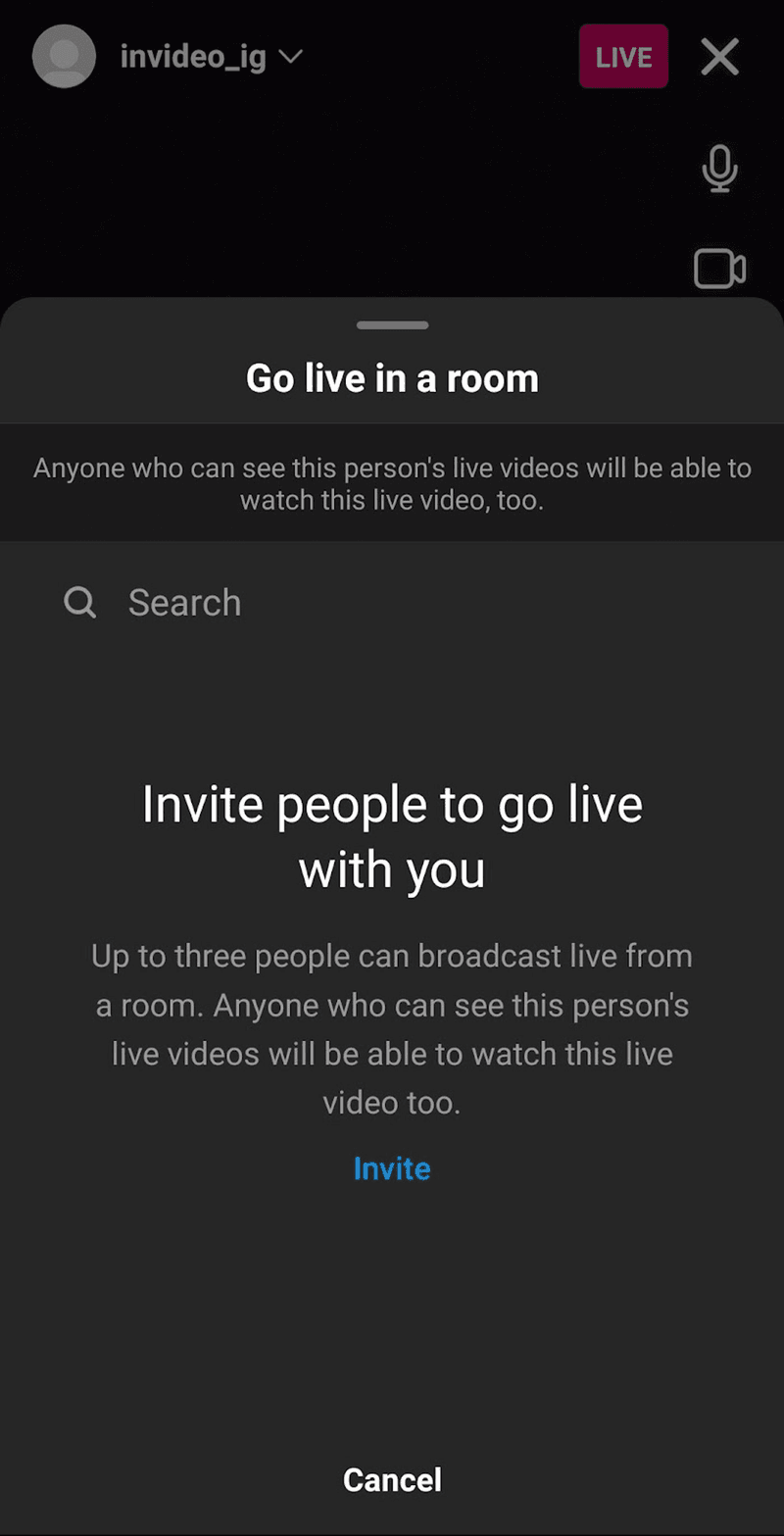Tap the LIVE badge
784x1536 pixels.
click(623, 57)
